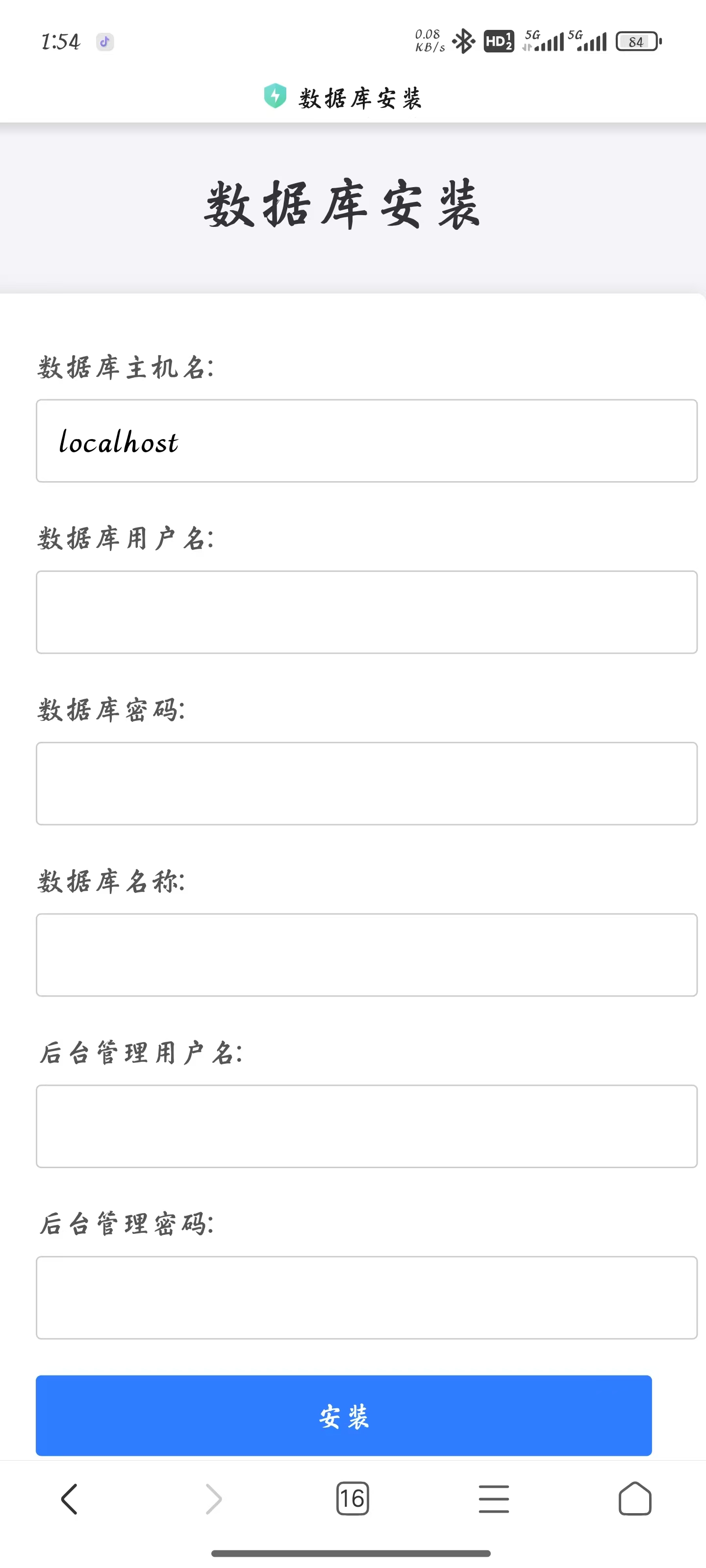The width and height of the screenshot is (706, 1568).
Task: Select the 数据库密码 input field
Action: click(366, 784)
